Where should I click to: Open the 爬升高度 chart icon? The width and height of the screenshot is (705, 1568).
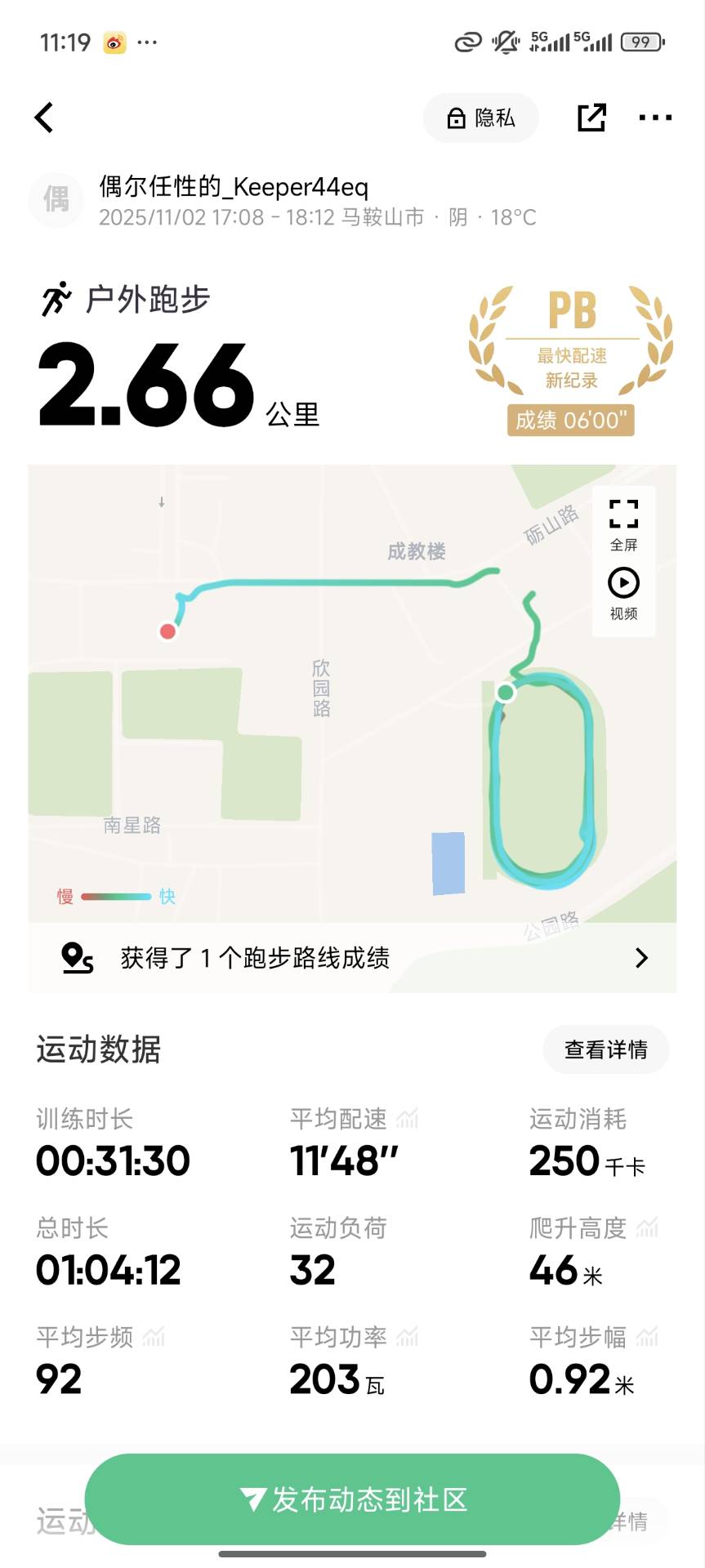(647, 1227)
